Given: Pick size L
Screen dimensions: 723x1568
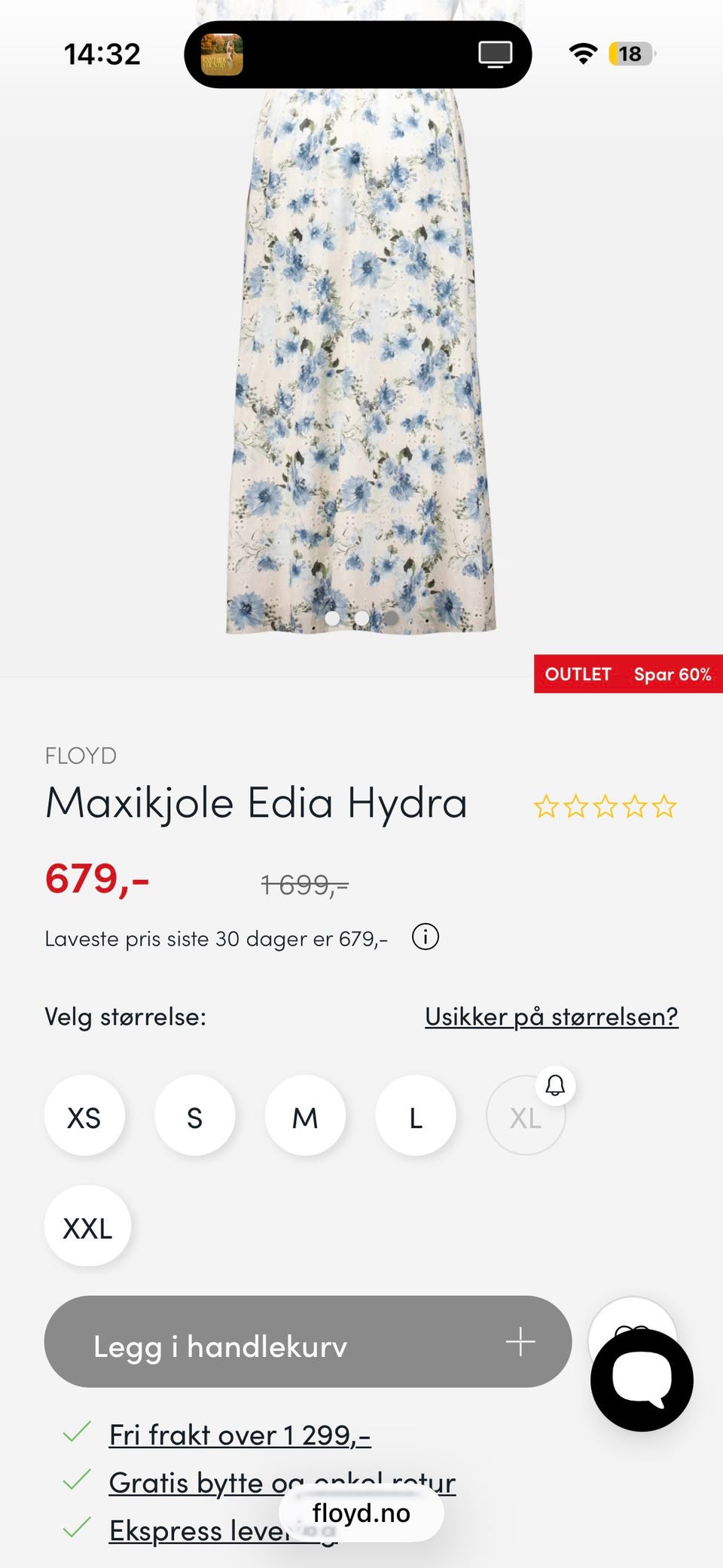Looking at the screenshot, I should point(416,1116).
